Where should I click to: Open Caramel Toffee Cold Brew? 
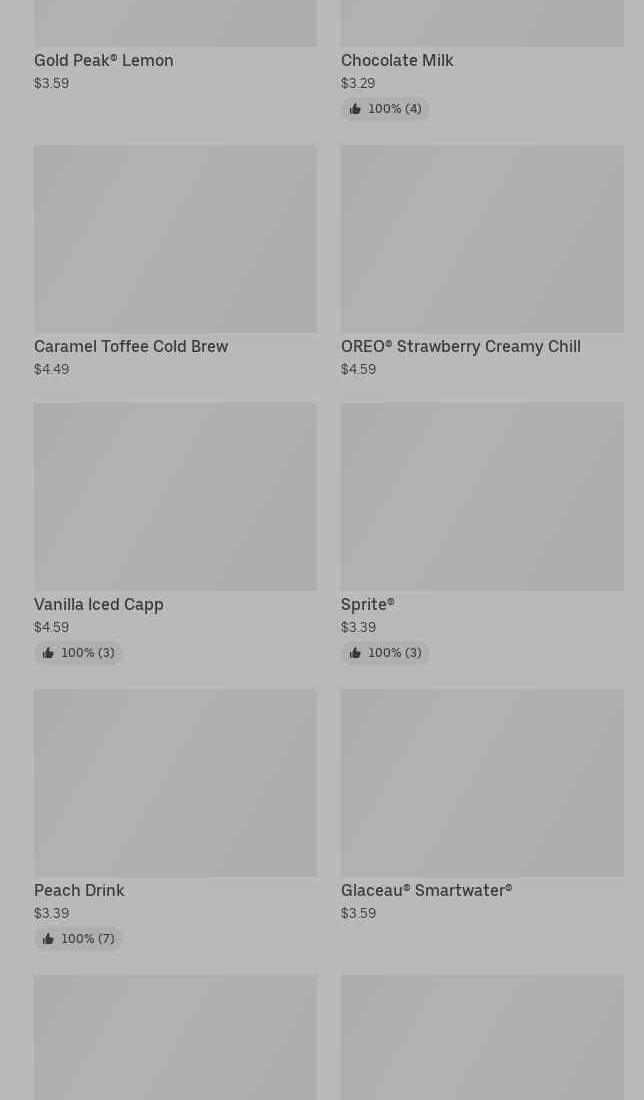tap(175, 262)
